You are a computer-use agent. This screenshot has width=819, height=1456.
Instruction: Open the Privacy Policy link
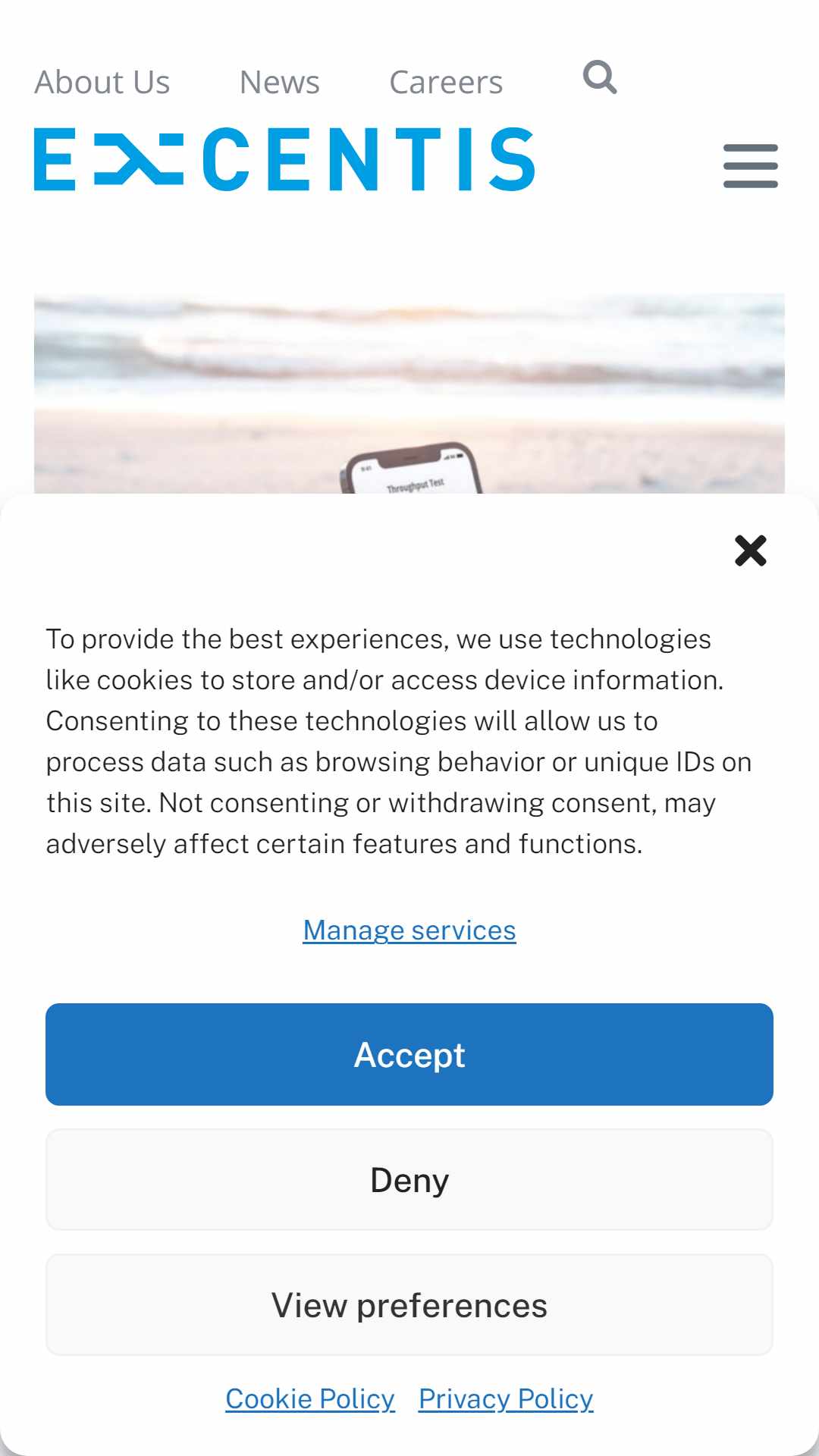point(506,1398)
